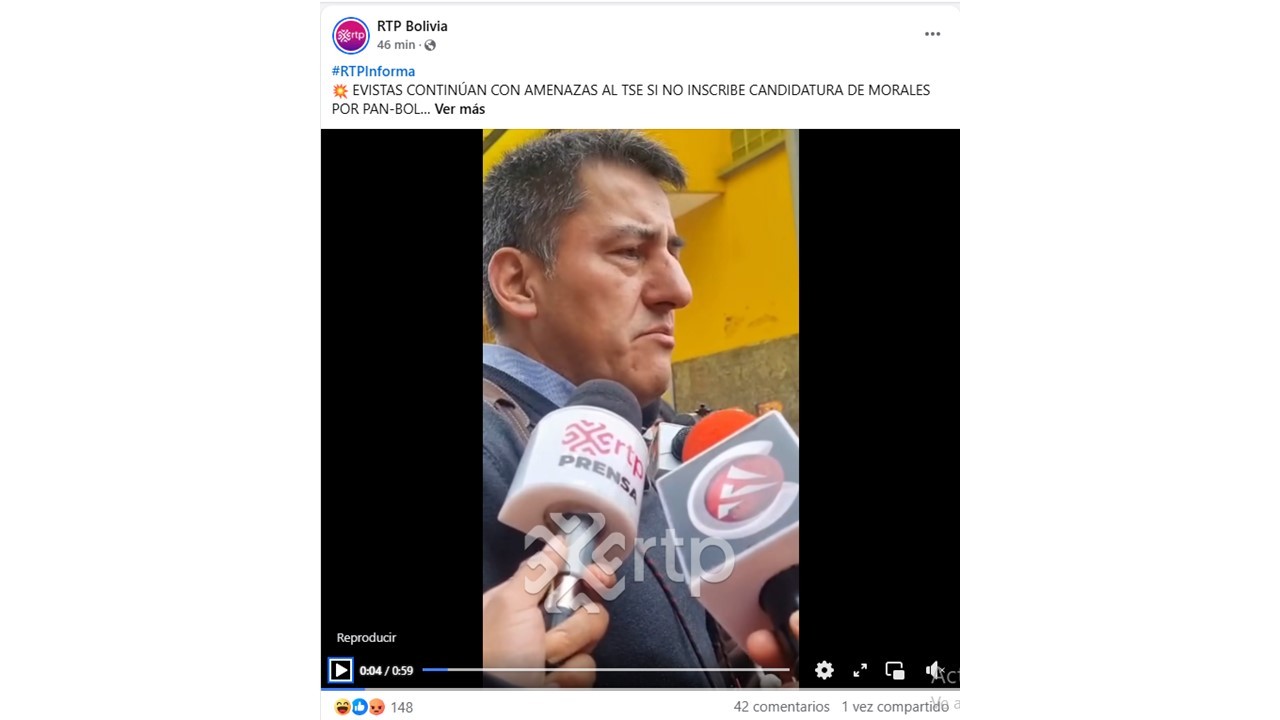Screen dimensions: 1280x720
Task: Enter fullscreen video mode
Action: (860, 670)
